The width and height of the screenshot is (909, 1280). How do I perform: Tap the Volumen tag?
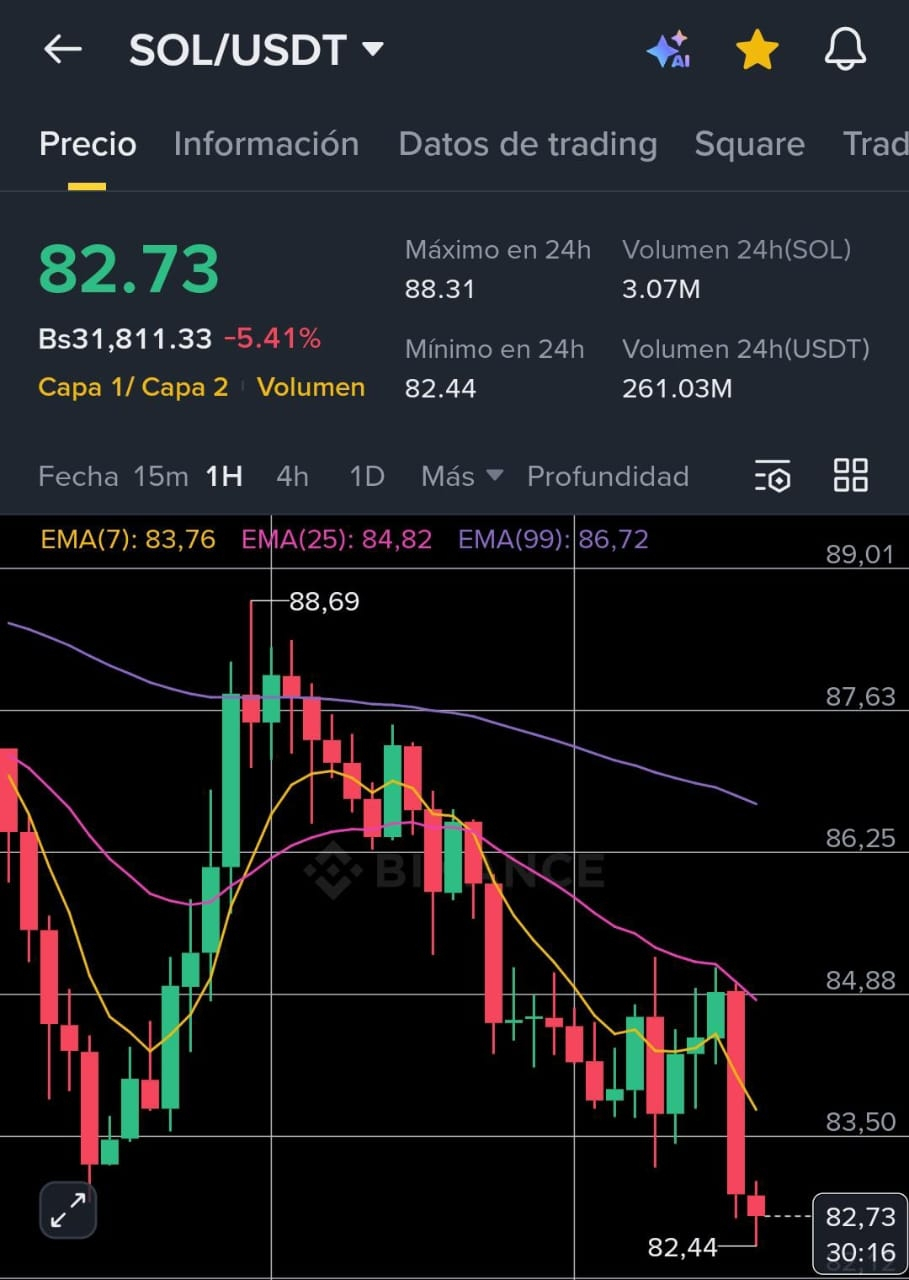click(x=311, y=388)
